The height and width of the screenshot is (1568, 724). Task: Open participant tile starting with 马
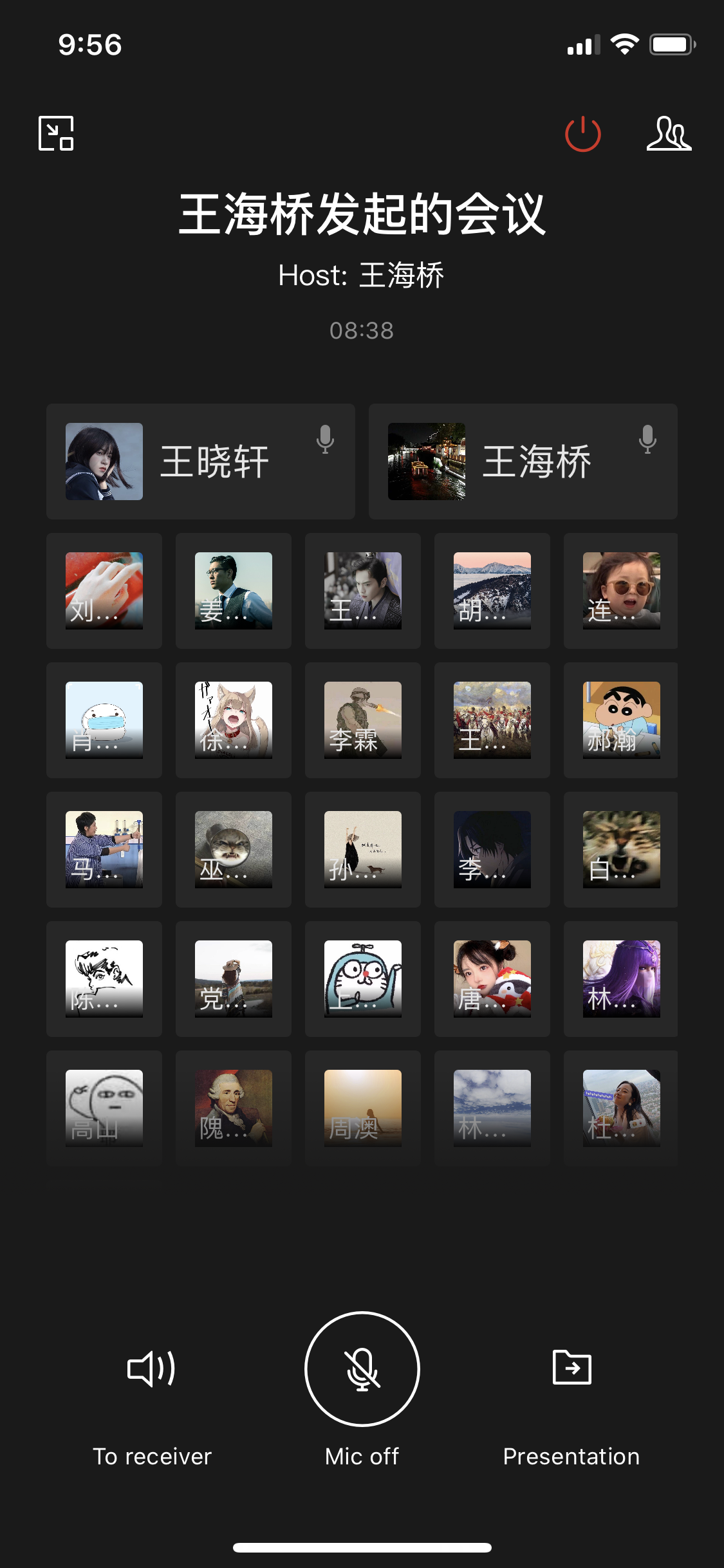(x=104, y=850)
